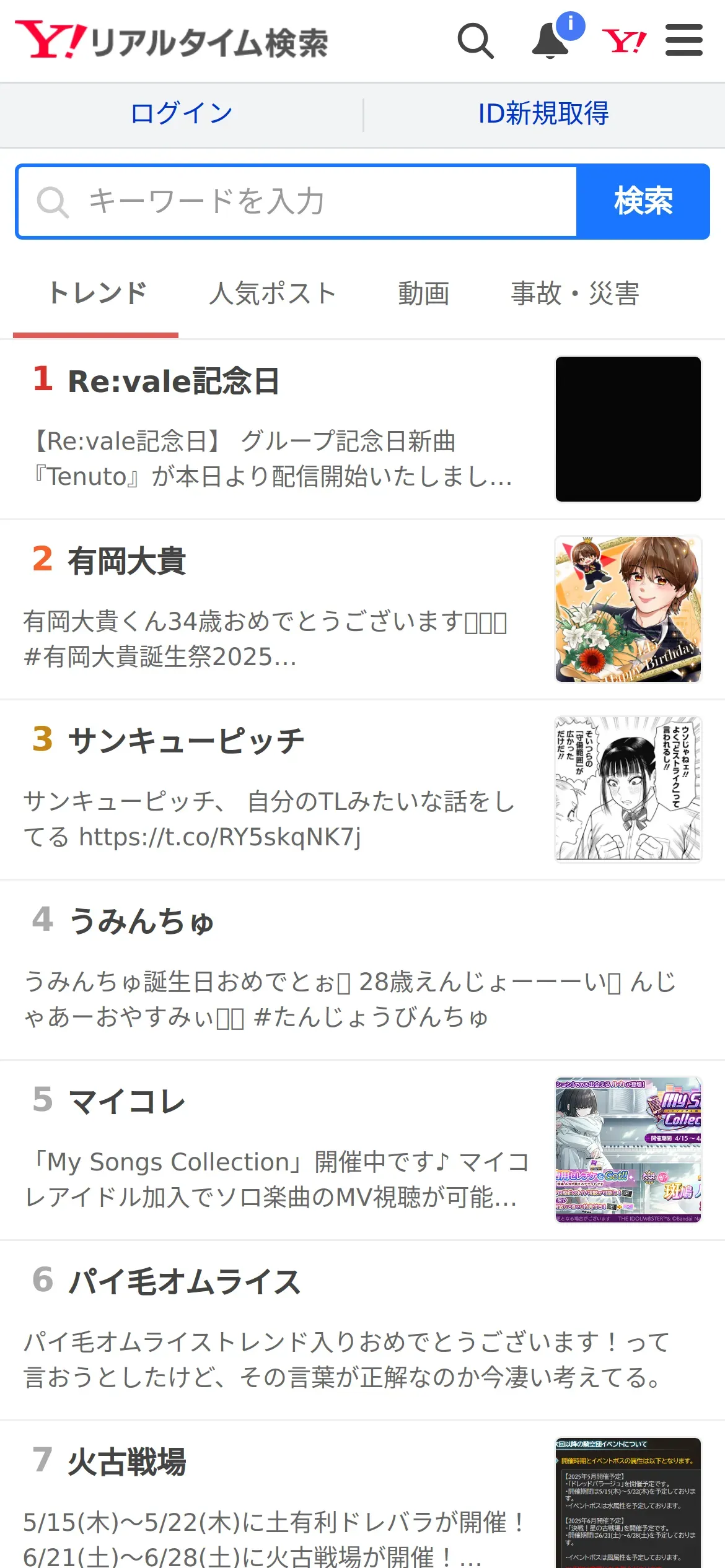
Task: Open trend 4 うみんちゅ
Action: tap(362, 970)
